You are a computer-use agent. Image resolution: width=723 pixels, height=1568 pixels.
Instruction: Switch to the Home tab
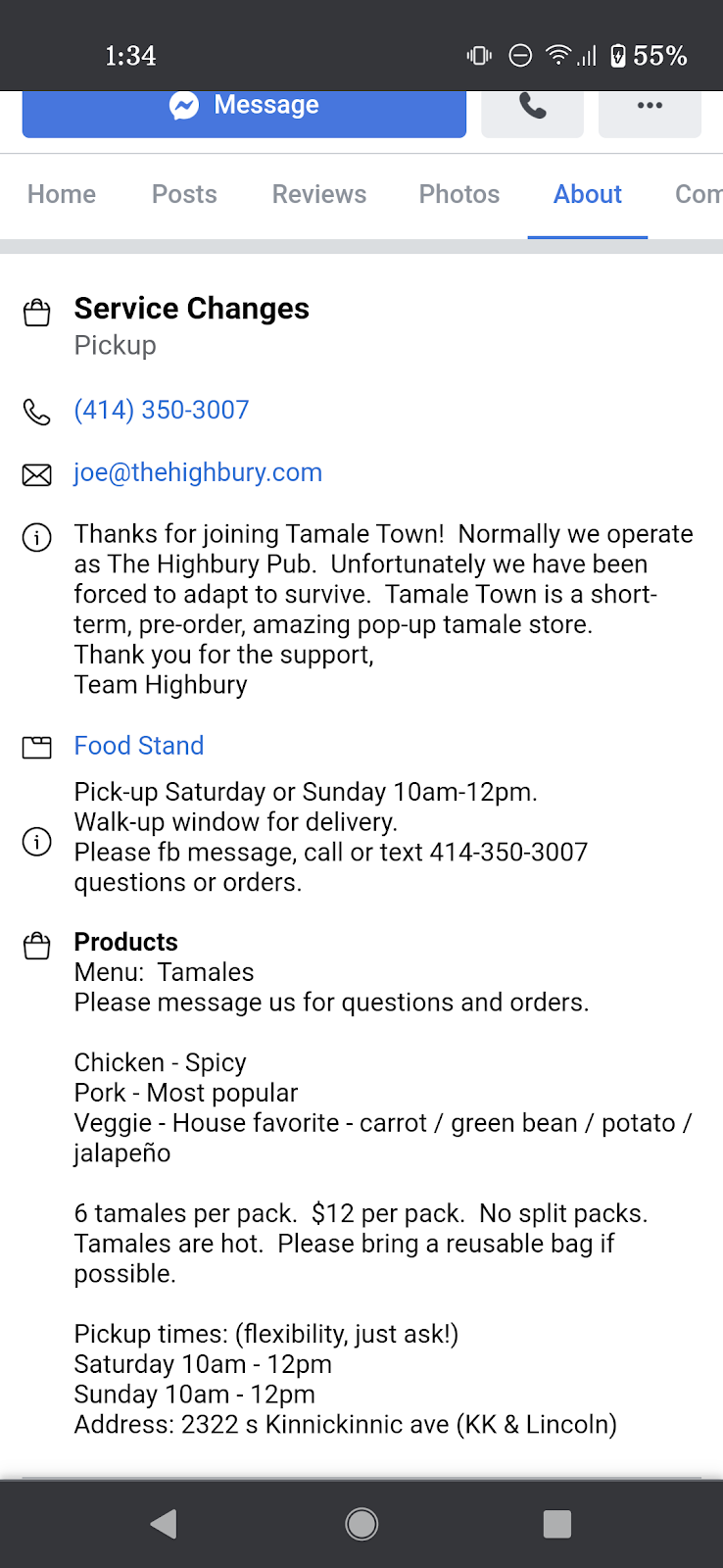point(62,194)
